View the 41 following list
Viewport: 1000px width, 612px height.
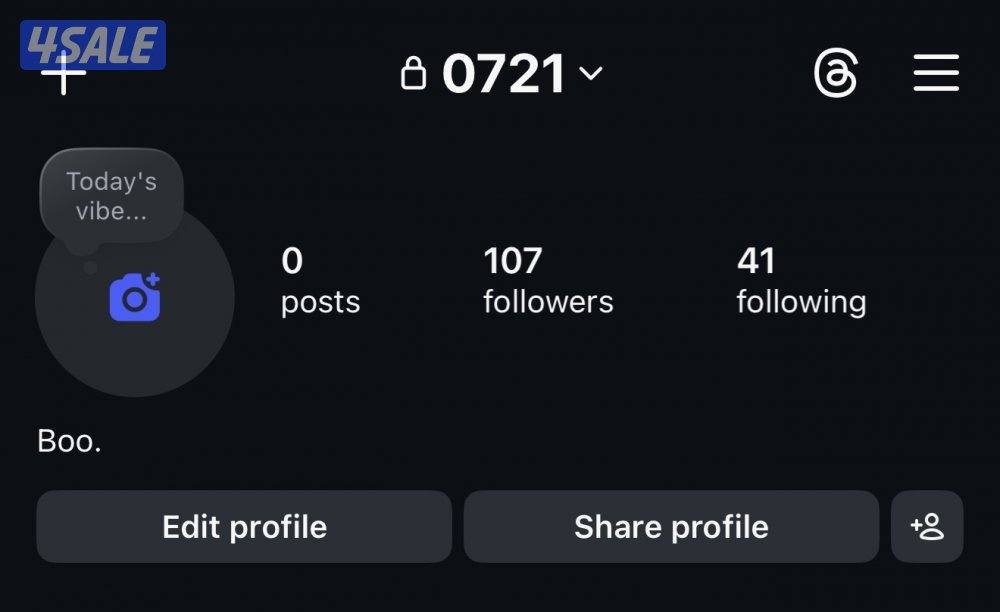click(x=801, y=280)
